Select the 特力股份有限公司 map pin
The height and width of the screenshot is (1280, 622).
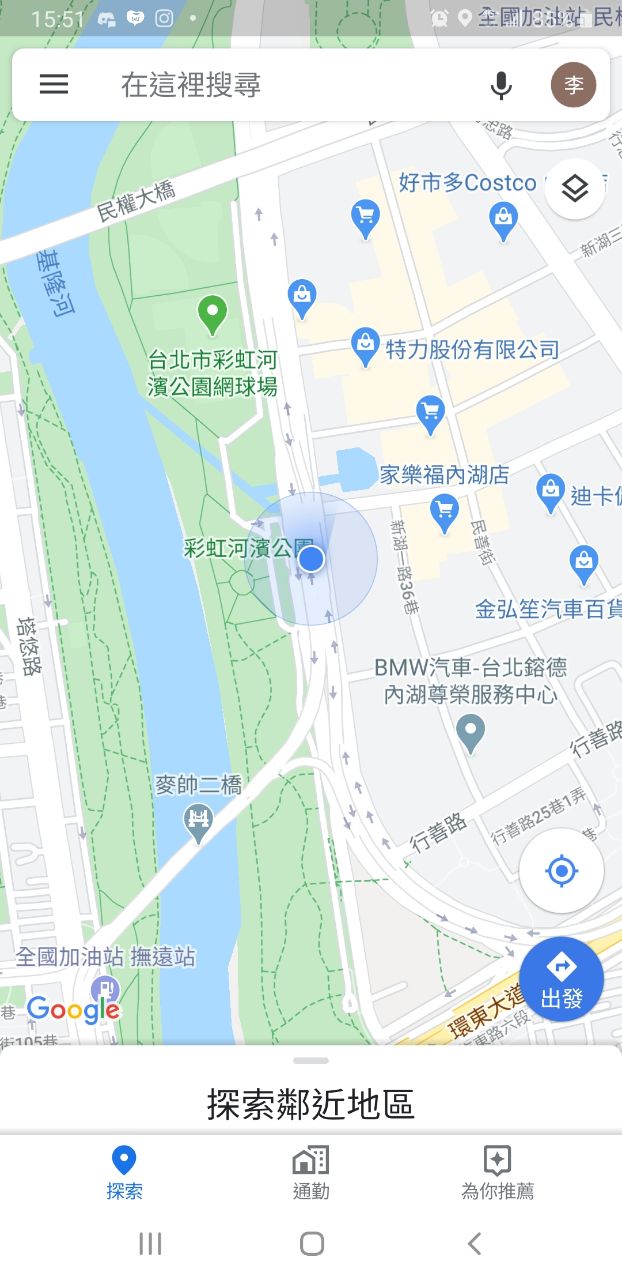(x=366, y=346)
